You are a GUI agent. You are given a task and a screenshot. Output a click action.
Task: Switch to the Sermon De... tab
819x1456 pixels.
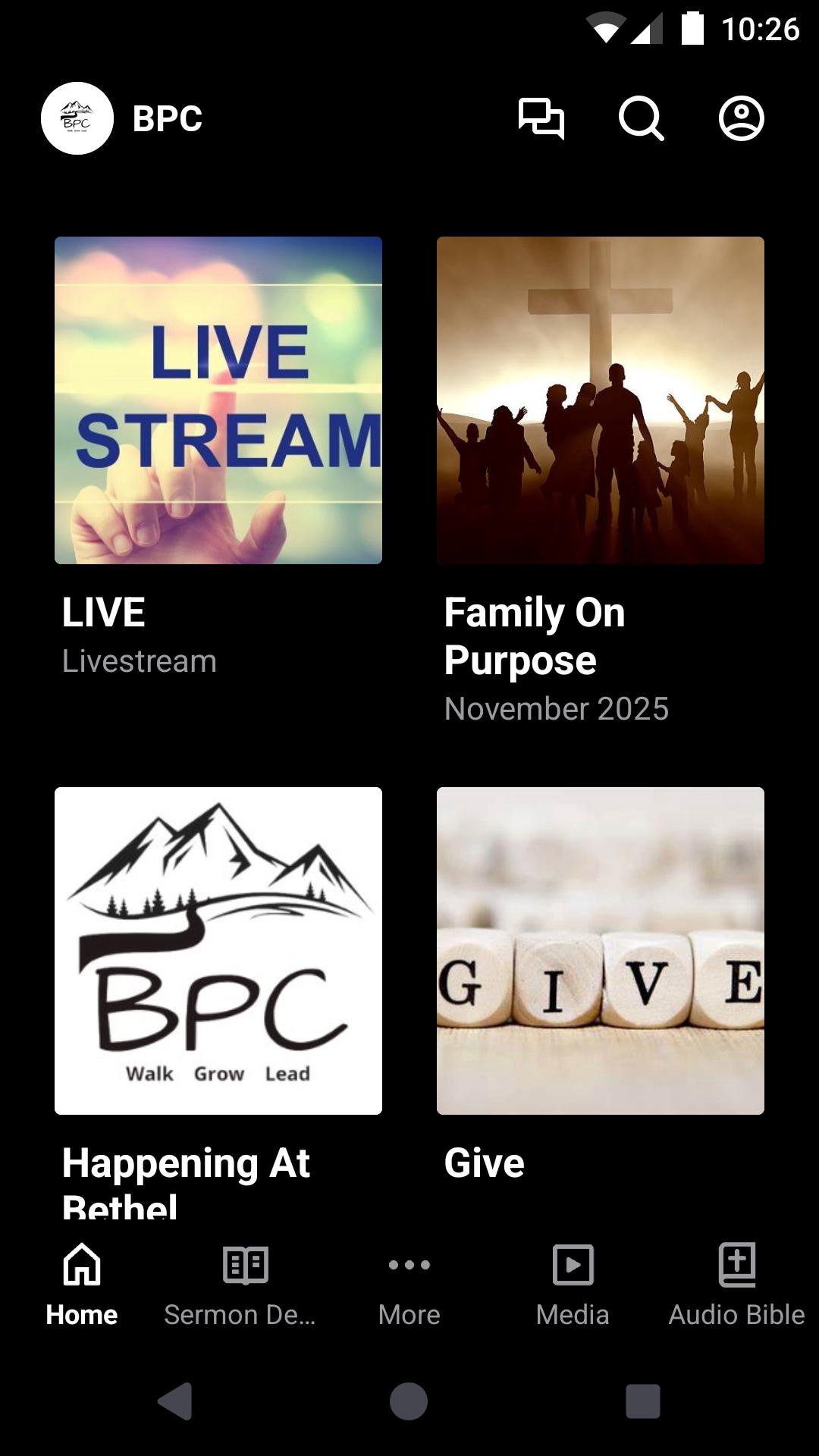coord(246,1283)
